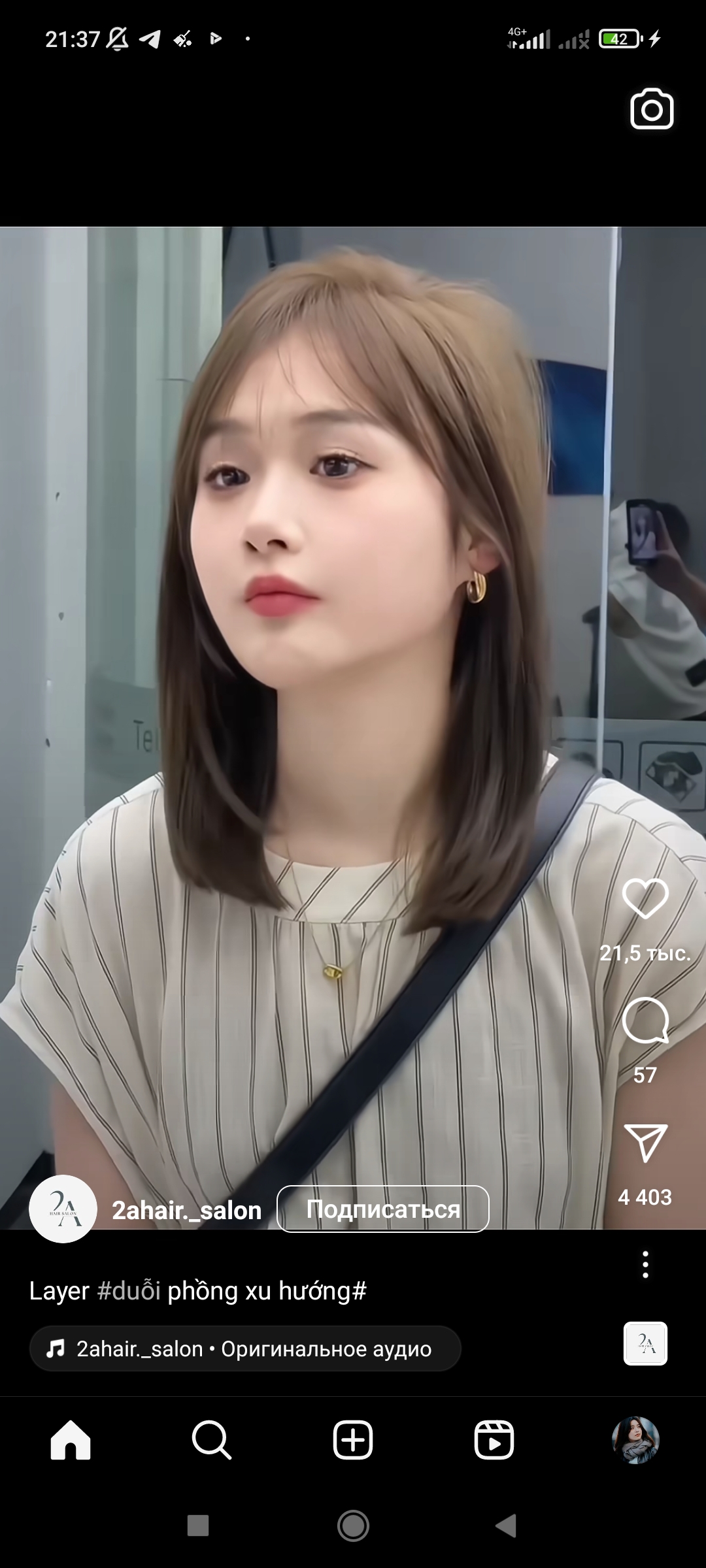Go back using the system back button
The height and width of the screenshot is (1568, 706).
[507, 1526]
